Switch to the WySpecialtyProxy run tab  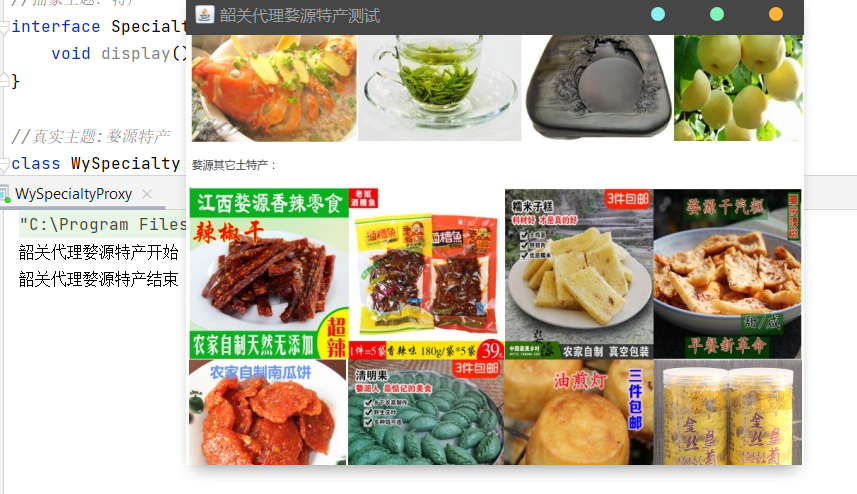pyautogui.click(x=73, y=194)
